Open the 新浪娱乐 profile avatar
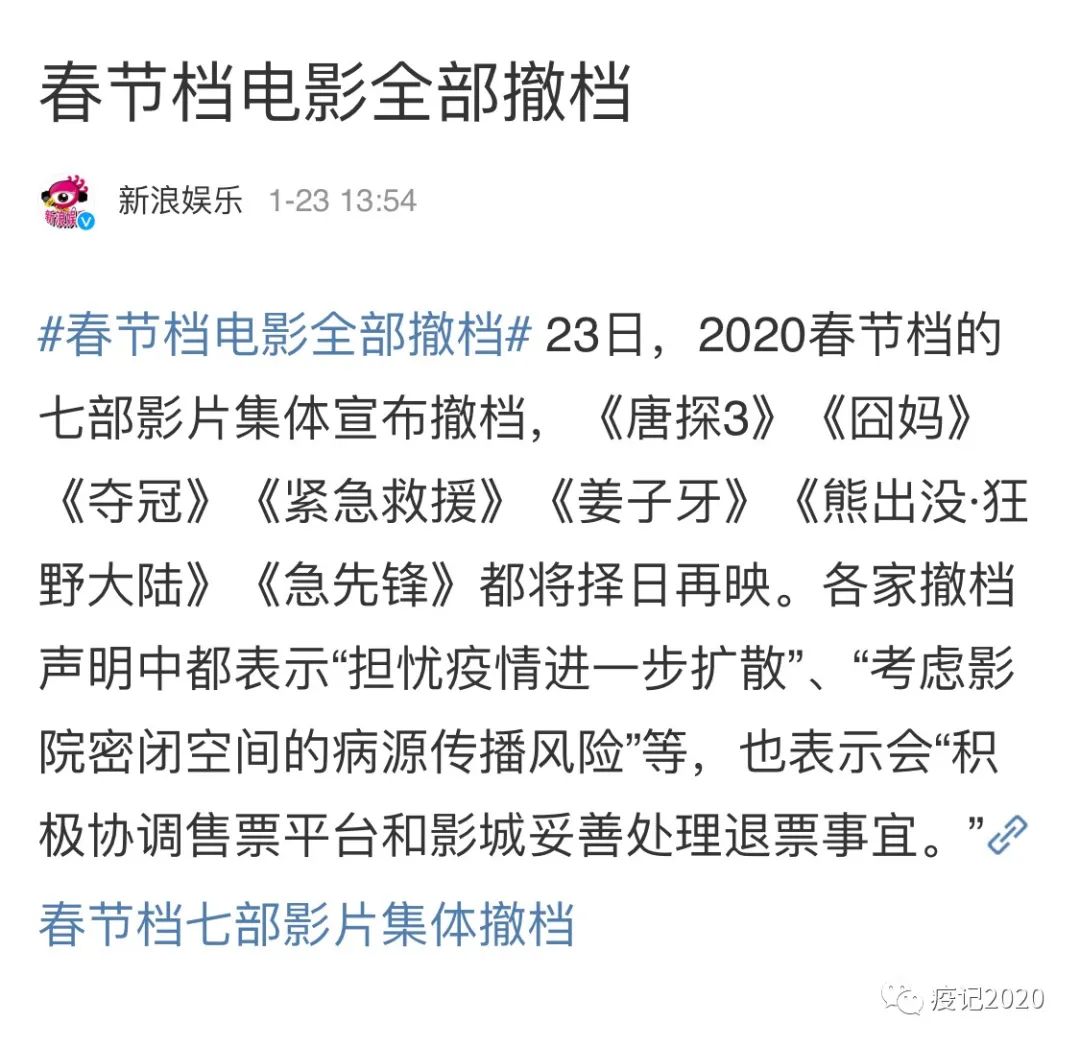Image resolution: width=1080 pixels, height=1046 pixels. click(x=68, y=202)
